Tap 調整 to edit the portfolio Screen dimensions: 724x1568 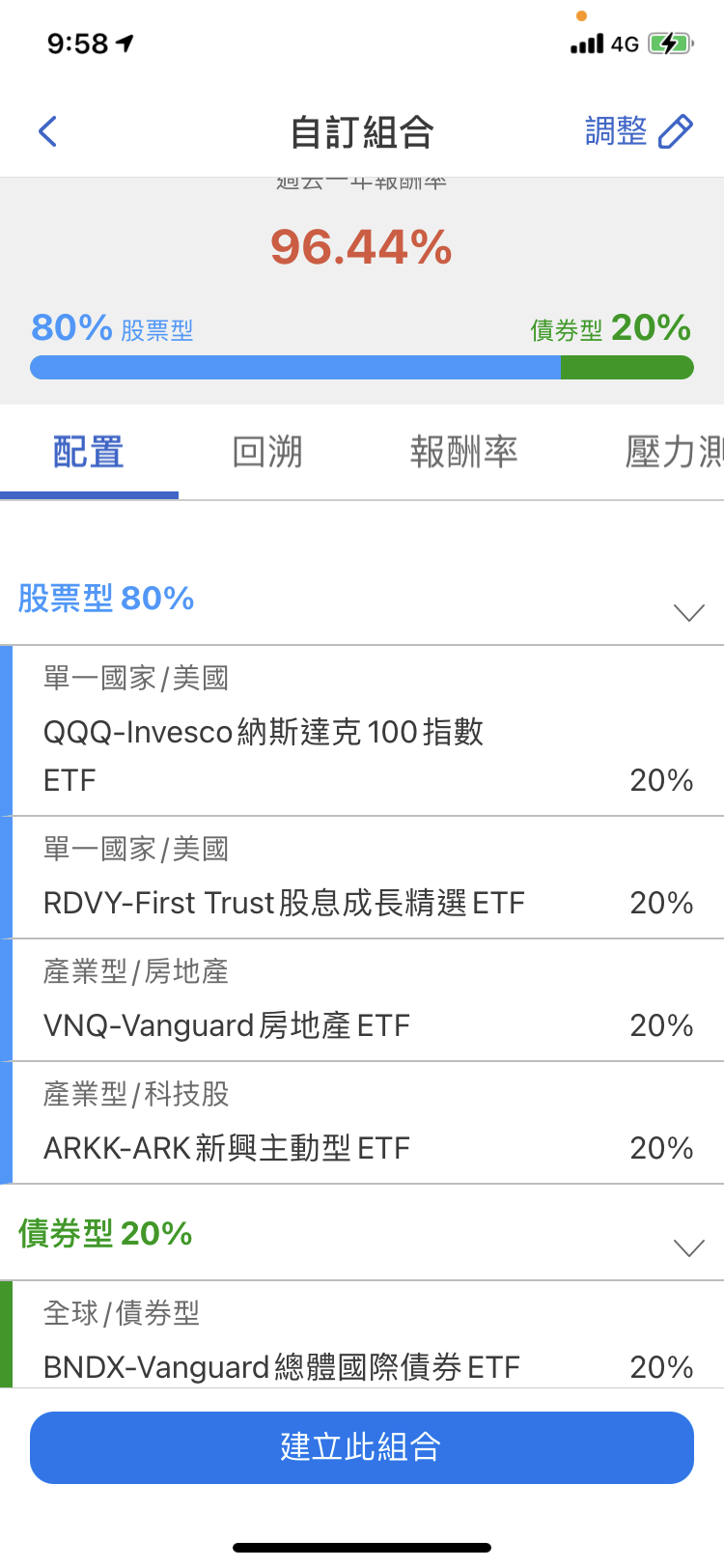pos(638,131)
